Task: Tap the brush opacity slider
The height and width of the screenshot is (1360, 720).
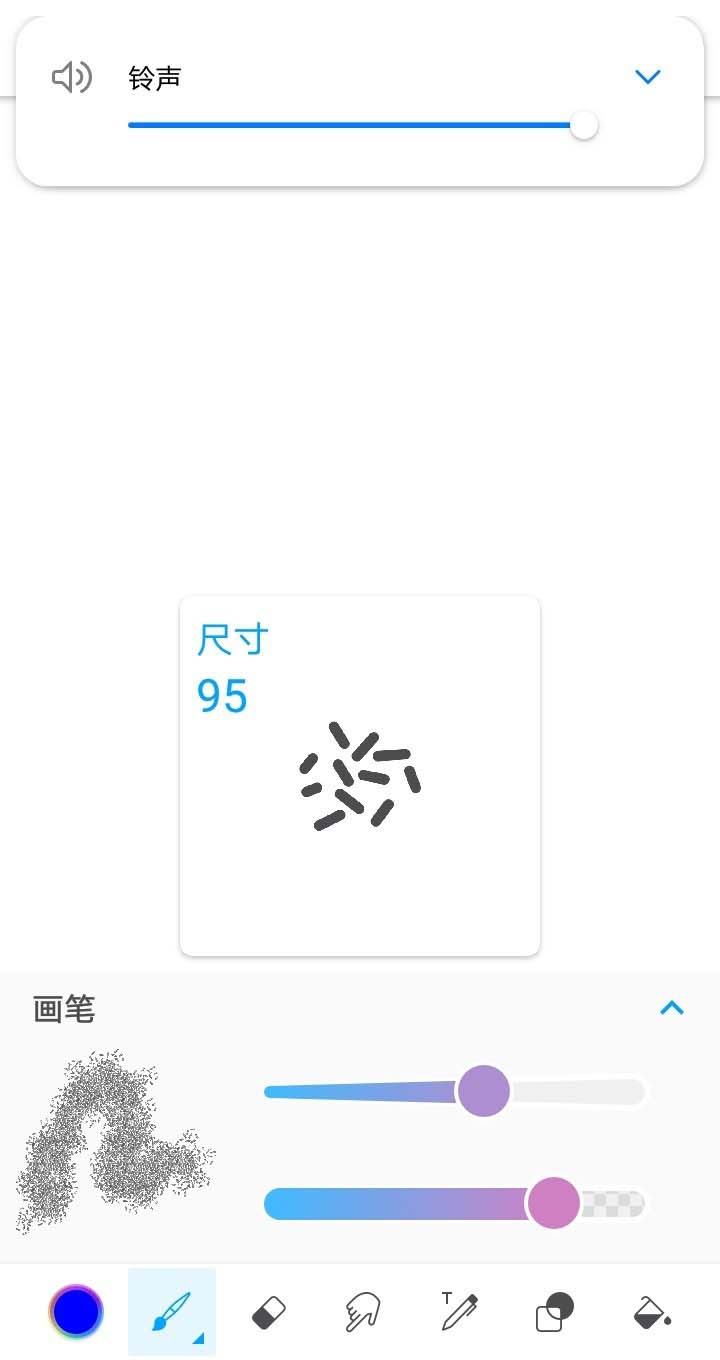Action: pyautogui.click(x=455, y=1203)
